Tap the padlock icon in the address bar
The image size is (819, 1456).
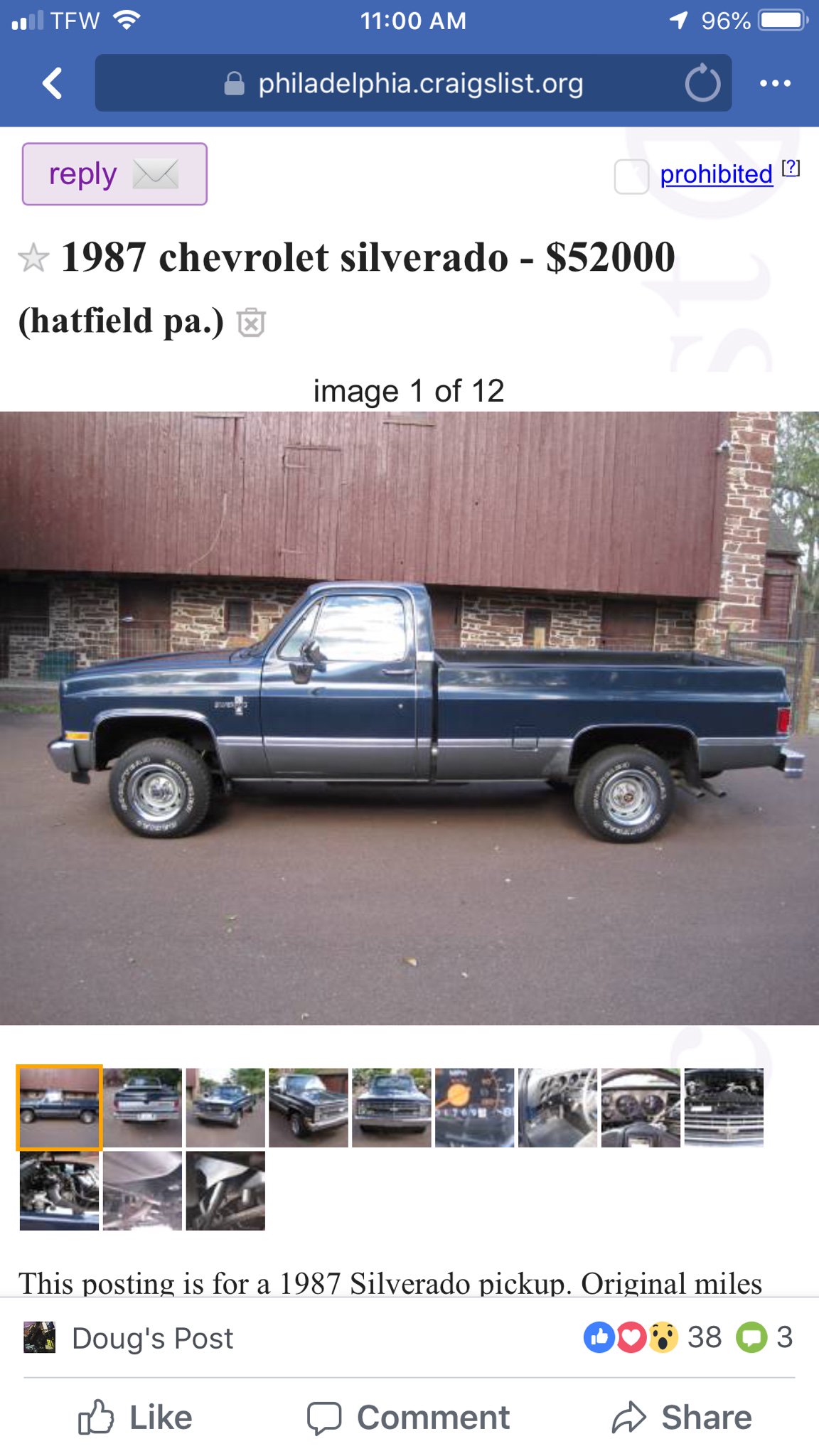click(x=235, y=85)
